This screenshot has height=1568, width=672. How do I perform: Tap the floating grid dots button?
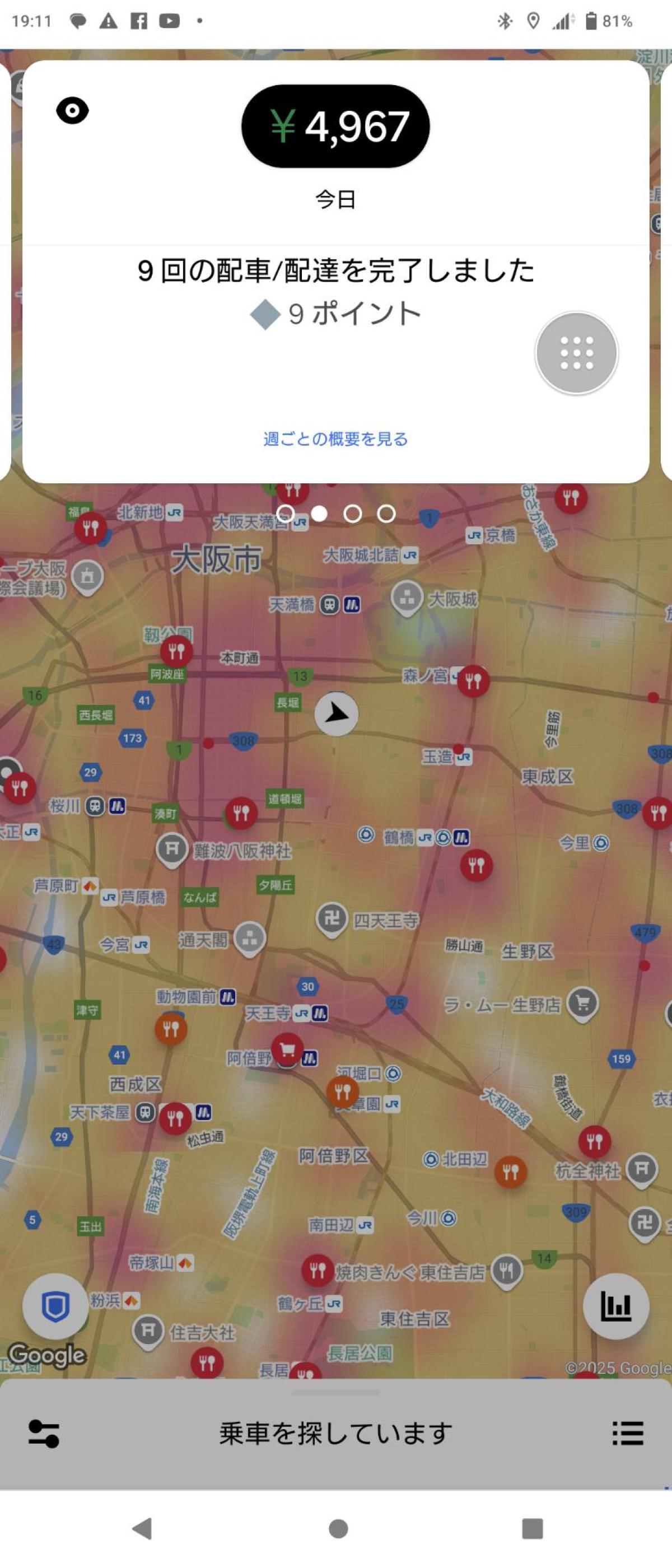click(576, 353)
